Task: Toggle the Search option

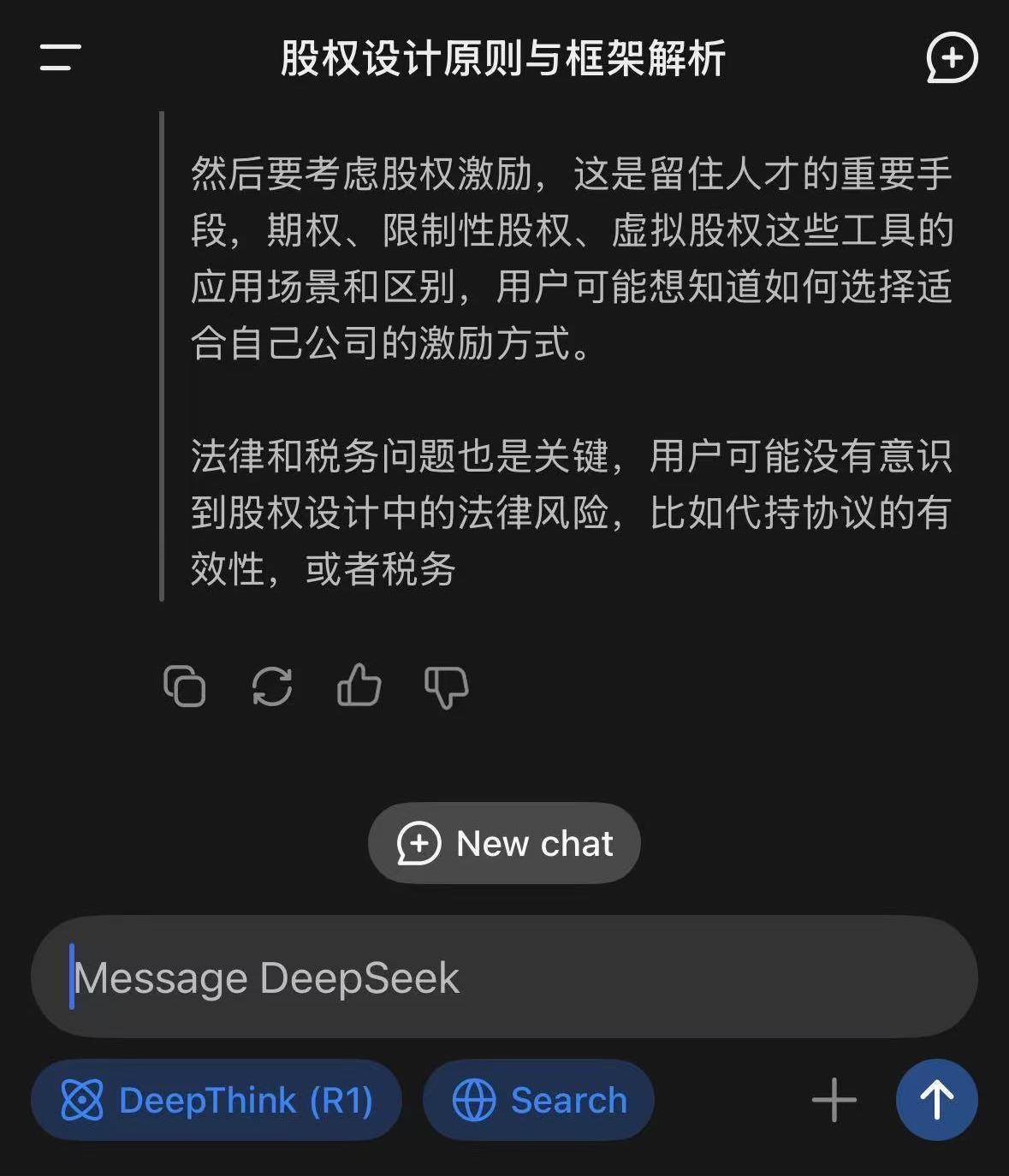Action: point(539,1101)
